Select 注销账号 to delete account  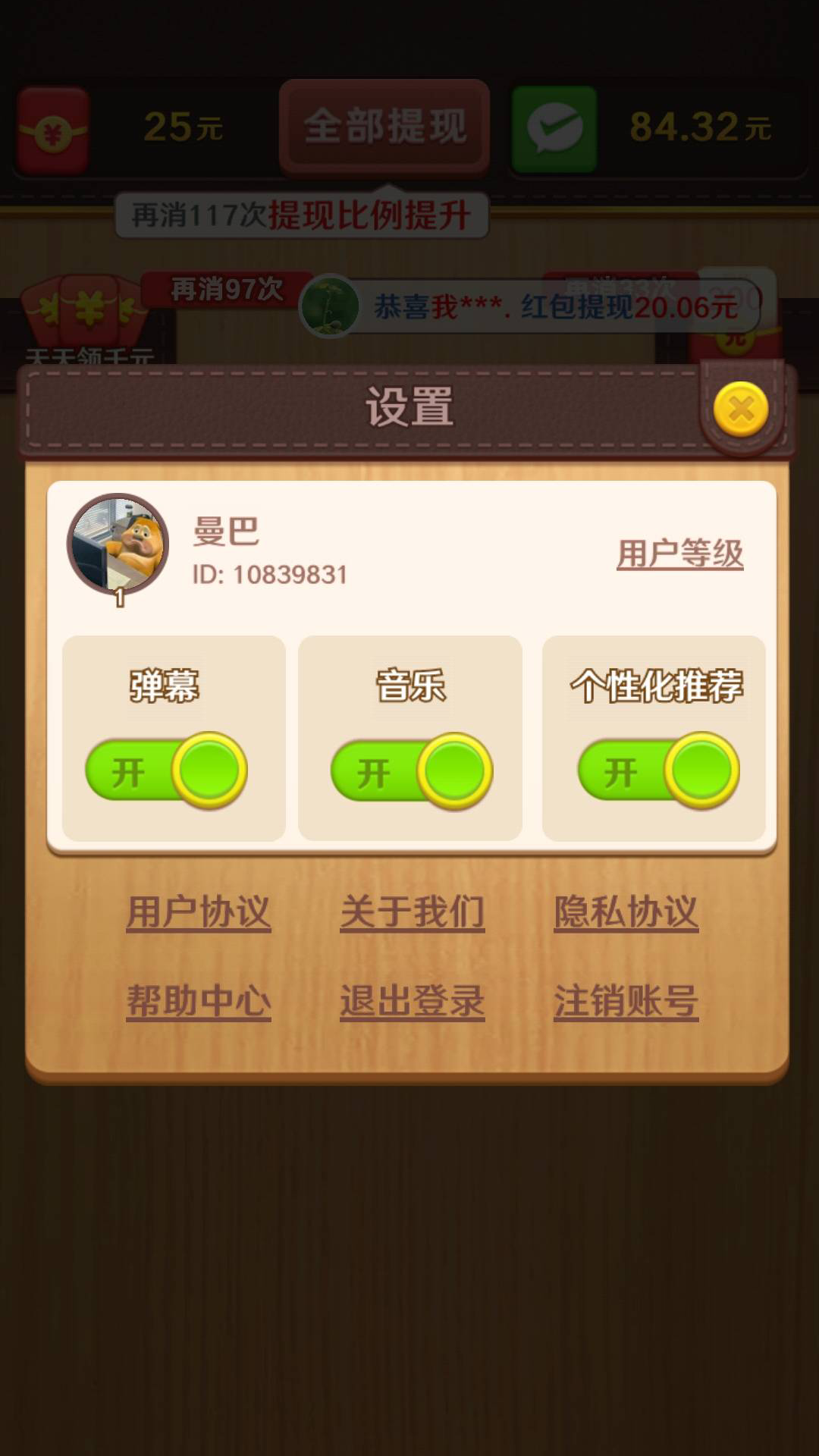(626, 1001)
